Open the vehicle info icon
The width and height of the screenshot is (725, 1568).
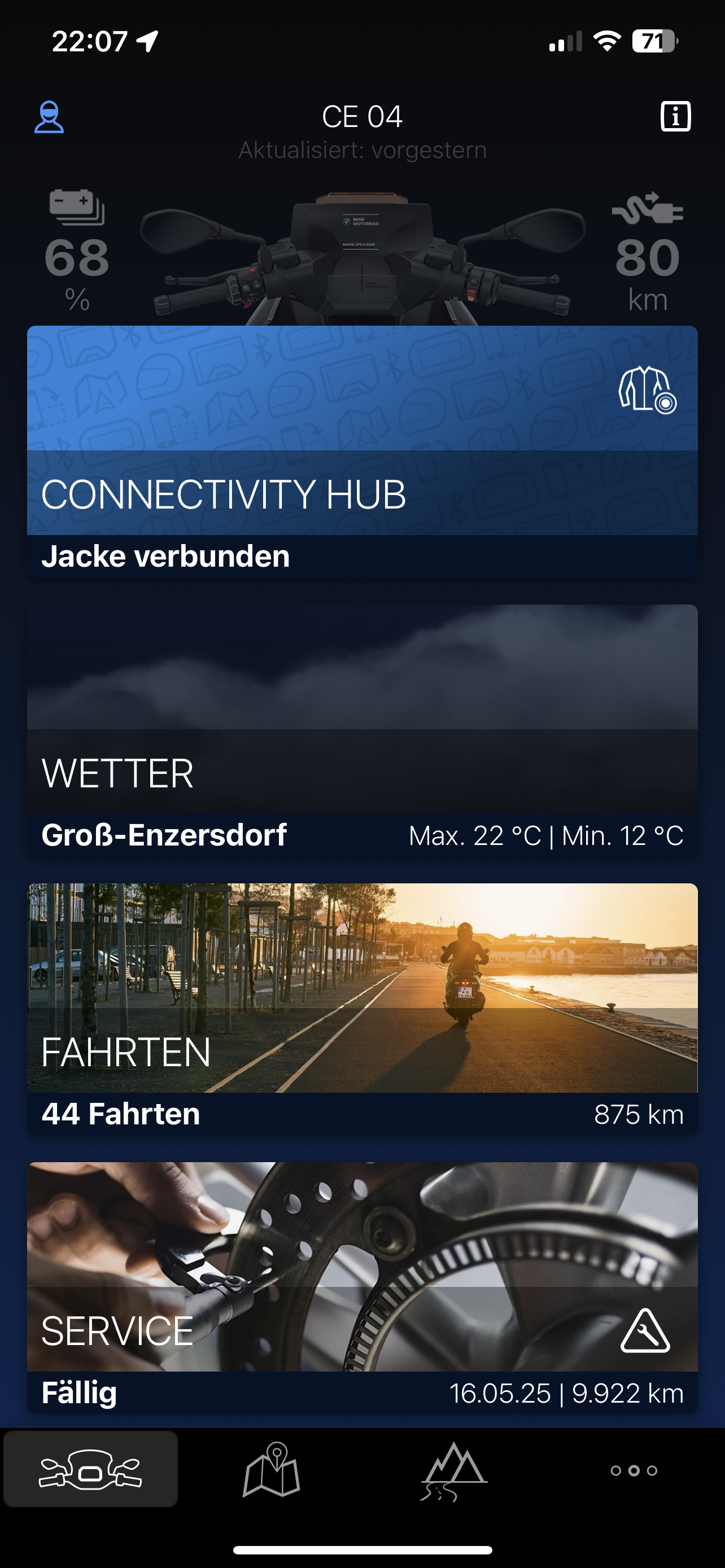675,116
